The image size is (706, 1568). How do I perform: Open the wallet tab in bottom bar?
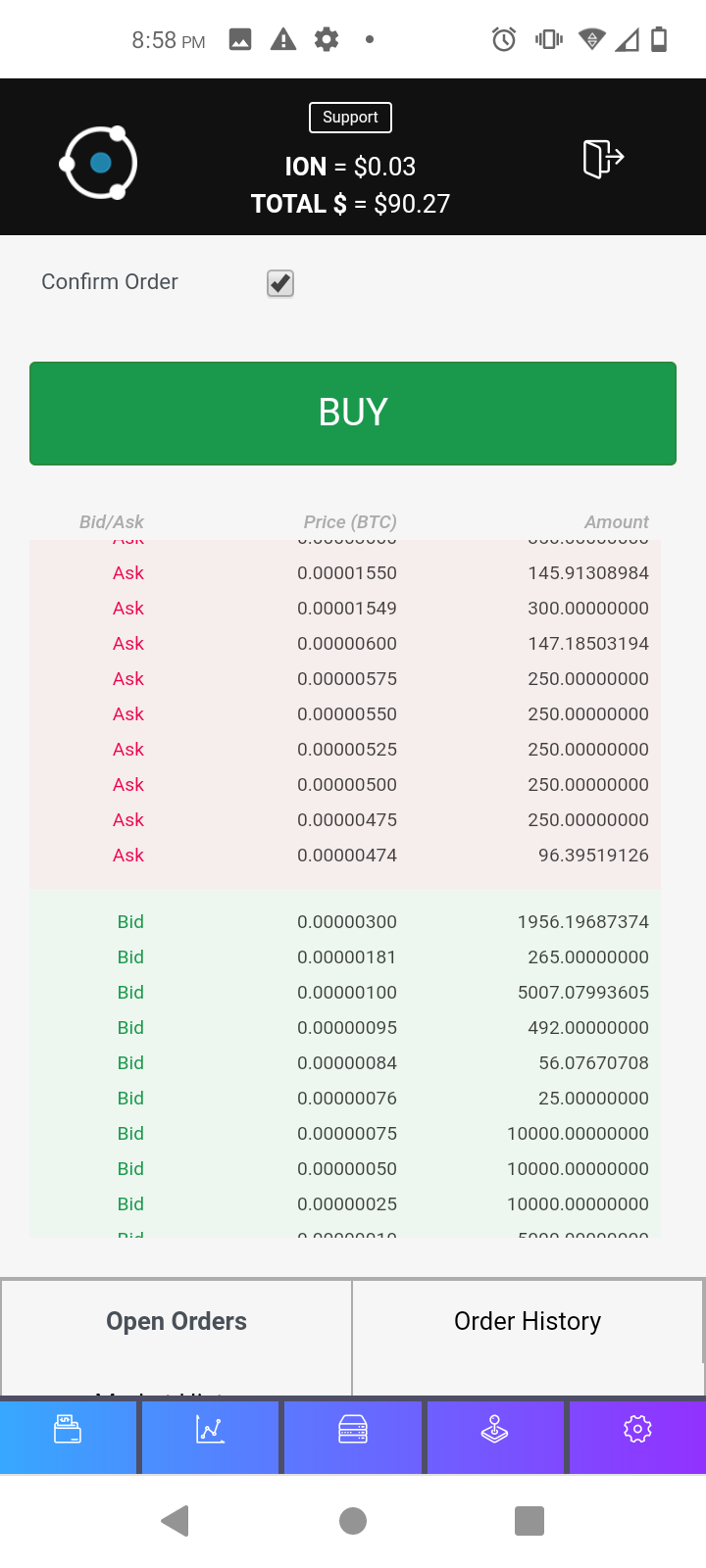(68, 1430)
